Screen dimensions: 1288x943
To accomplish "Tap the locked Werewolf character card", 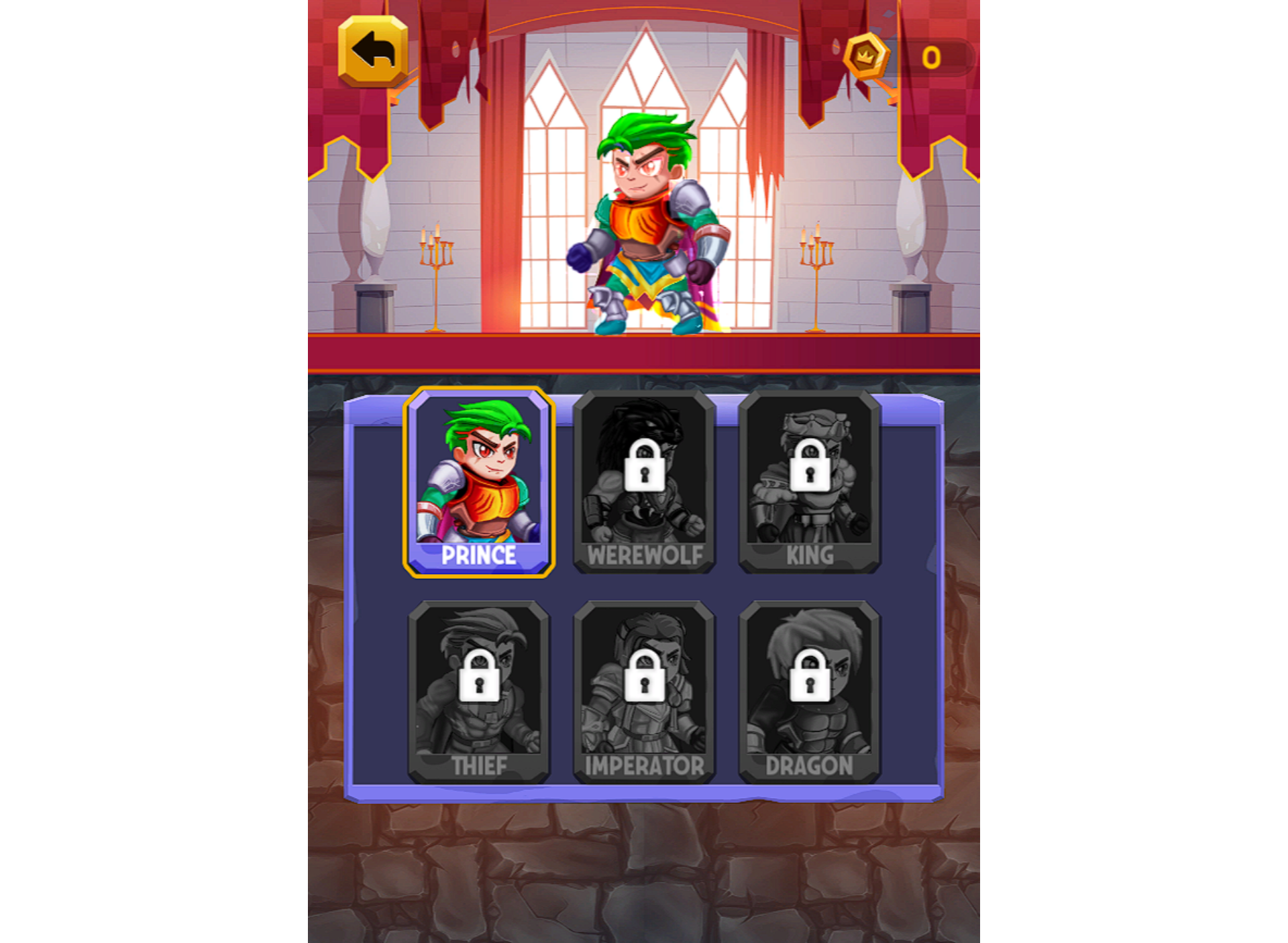I will point(644,482).
